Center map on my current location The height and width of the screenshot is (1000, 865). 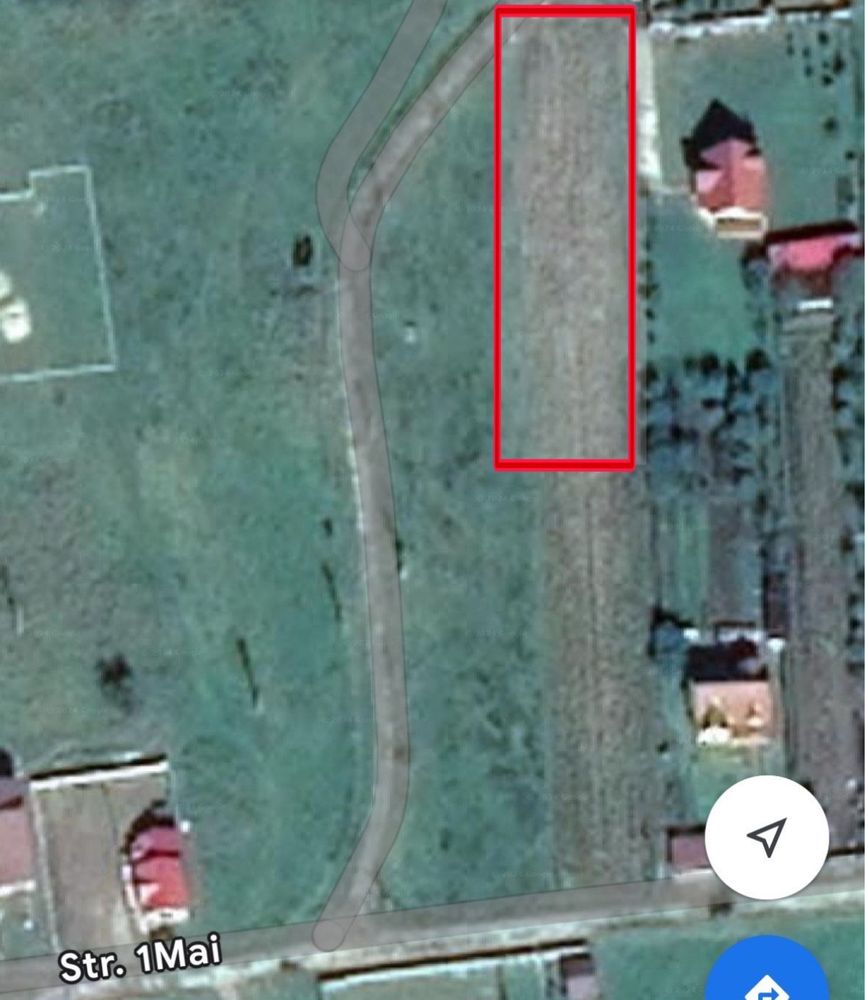pos(766,837)
